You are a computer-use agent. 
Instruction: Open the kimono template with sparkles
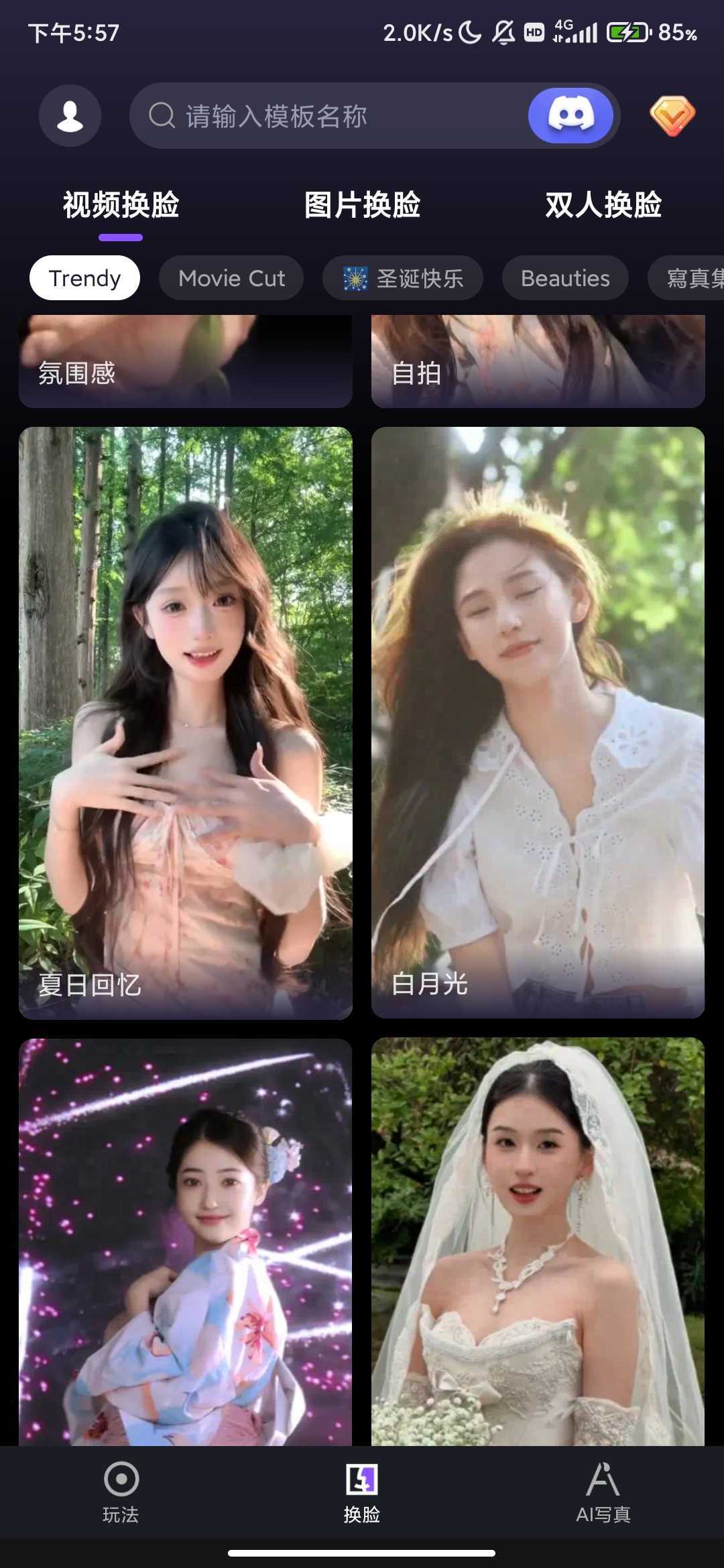point(186,1240)
